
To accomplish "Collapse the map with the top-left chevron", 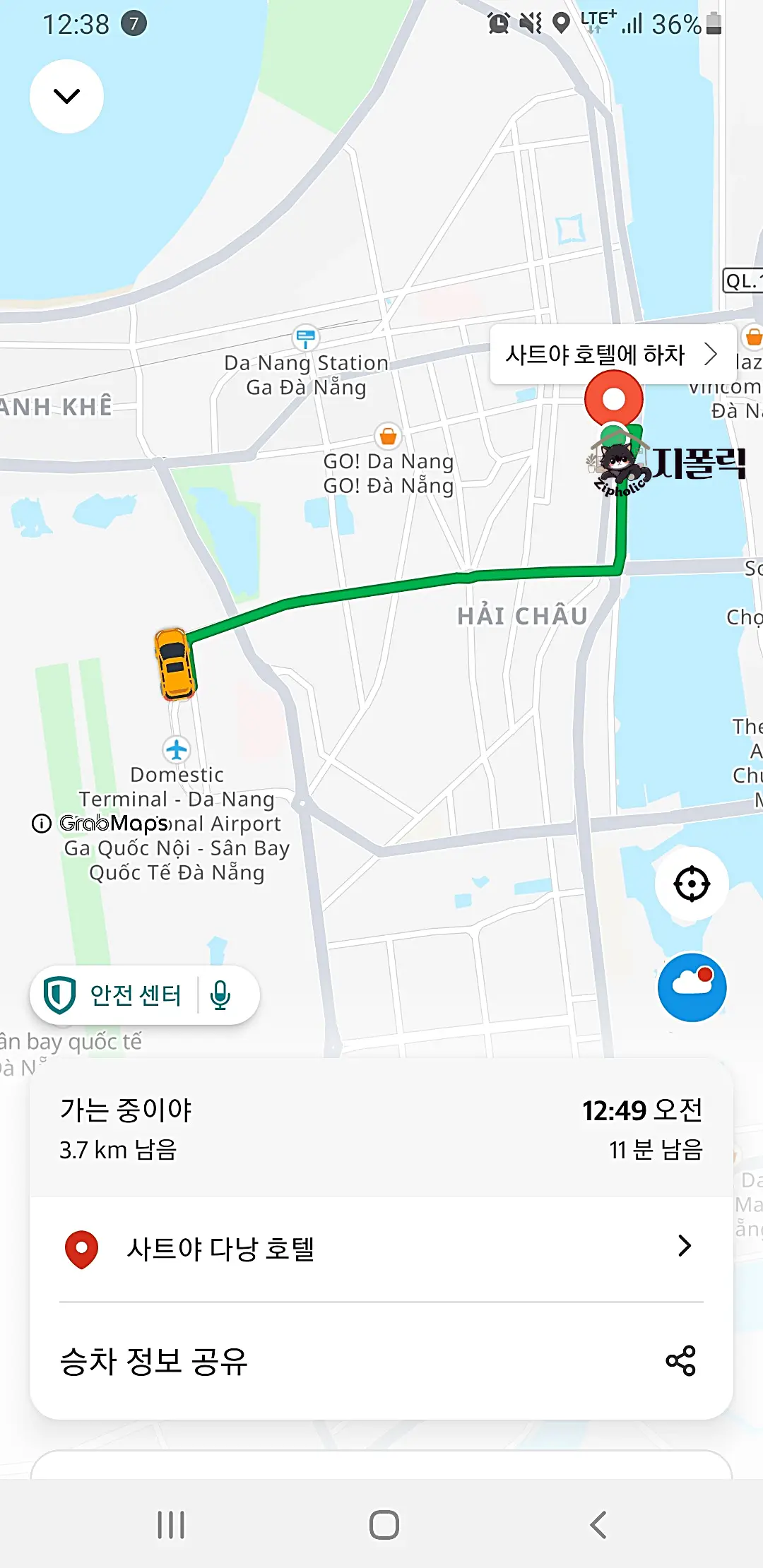I will tap(66, 95).
